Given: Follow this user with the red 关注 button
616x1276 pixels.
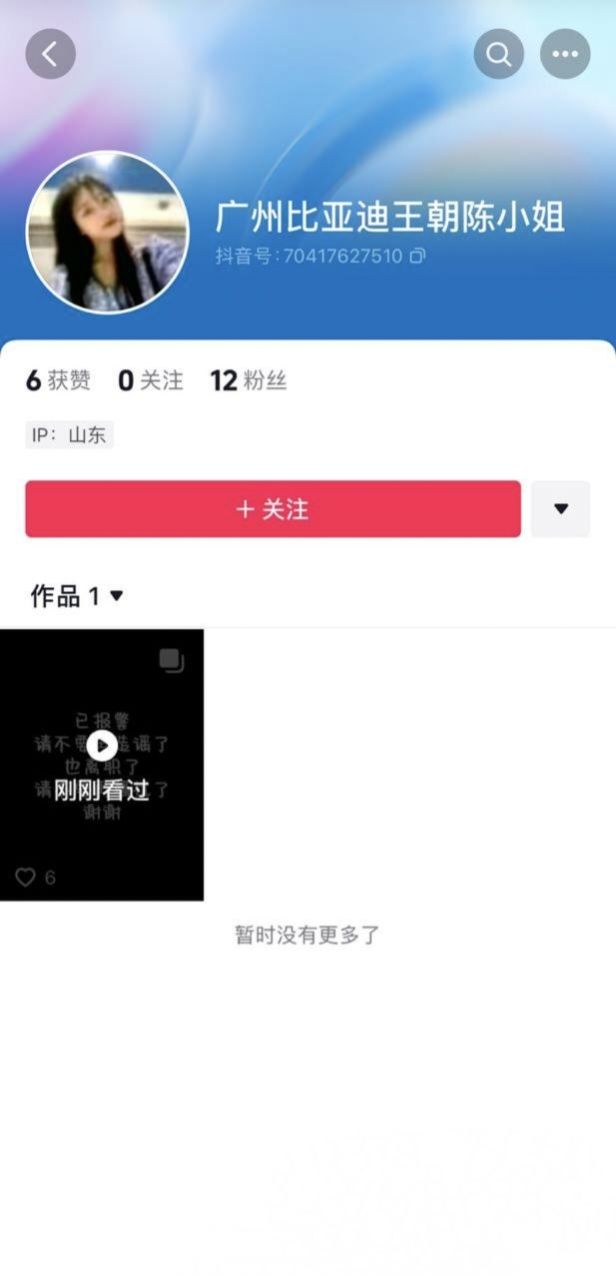Looking at the screenshot, I should (x=273, y=509).
